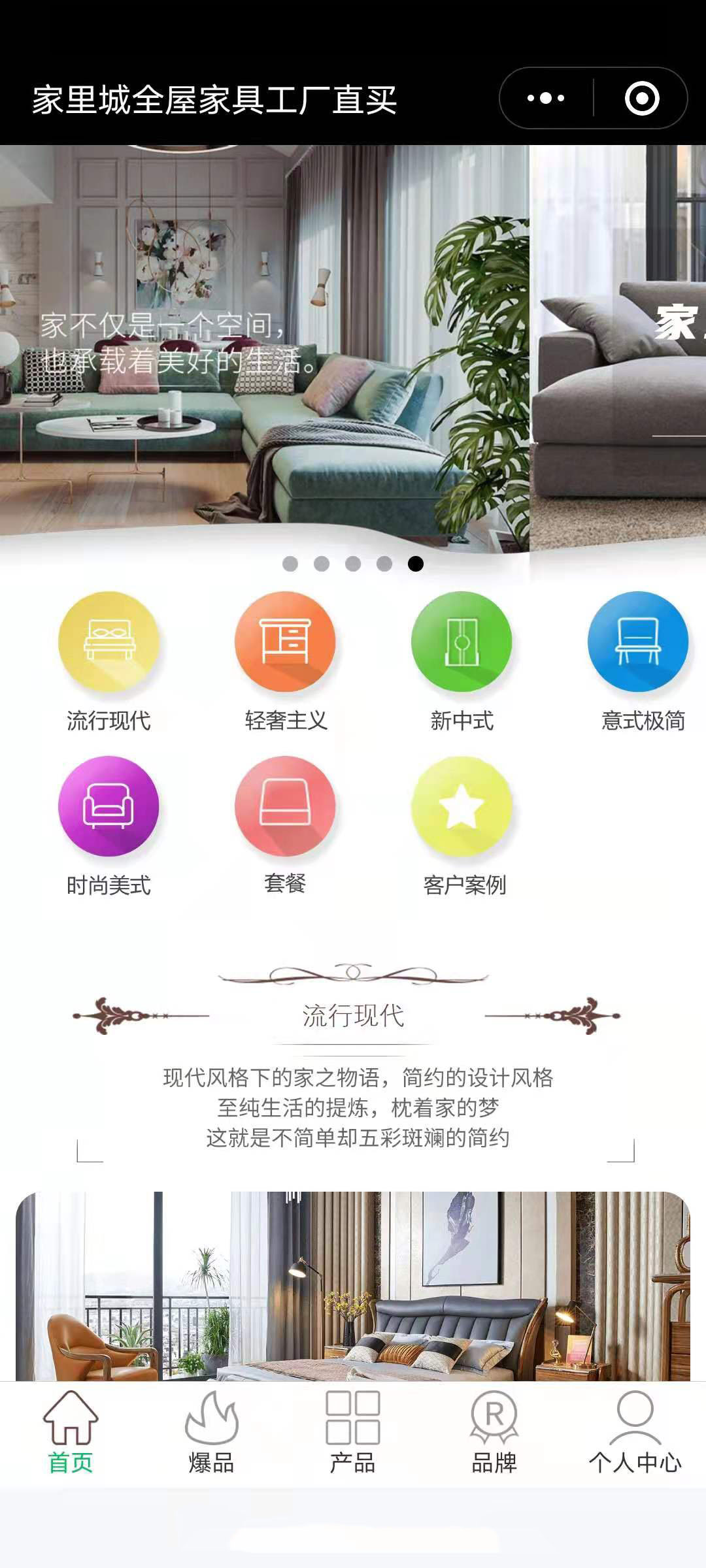Open the 套餐 packages section
The width and height of the screenshot is (706, 1568).
[285, 826]
